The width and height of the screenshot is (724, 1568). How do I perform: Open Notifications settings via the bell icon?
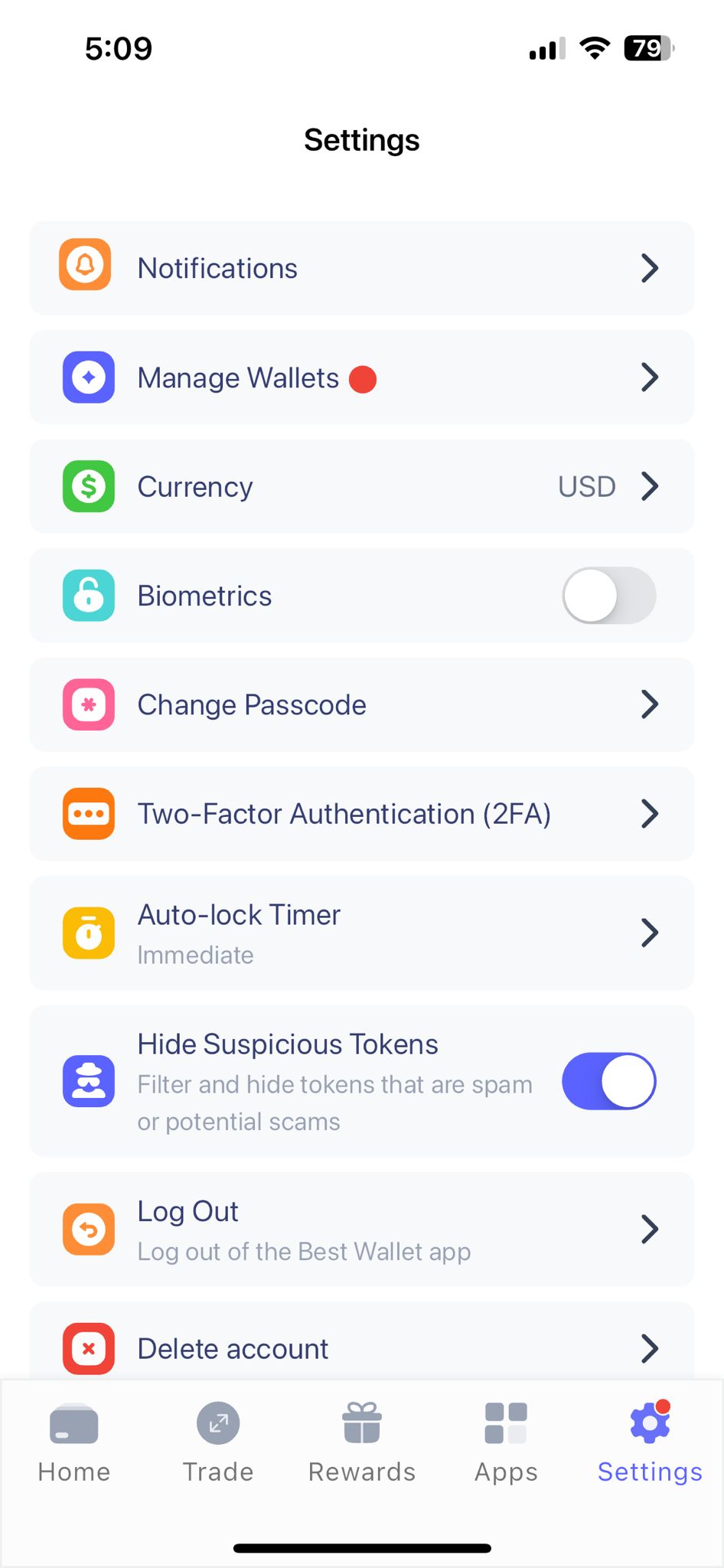point(86,267)
